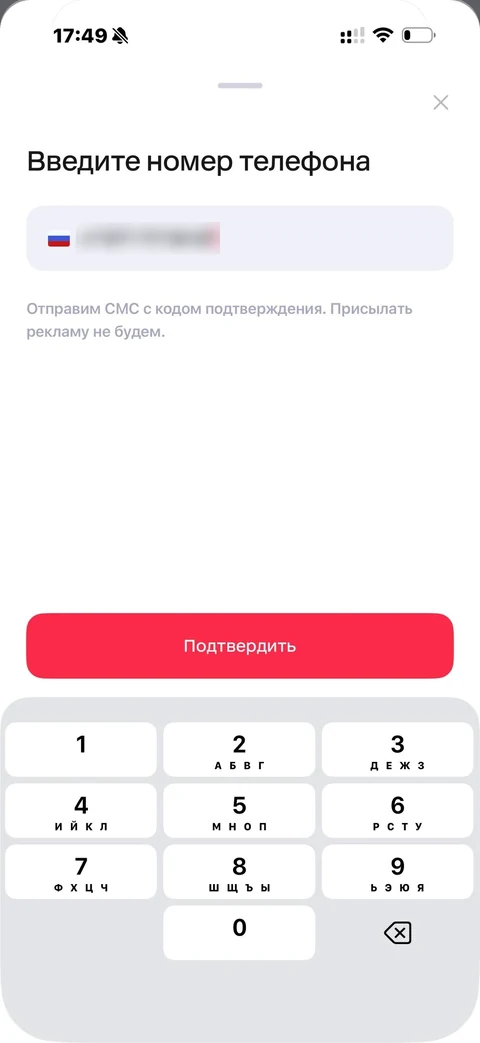Type digit 1 on the keypad

(81, 750)
